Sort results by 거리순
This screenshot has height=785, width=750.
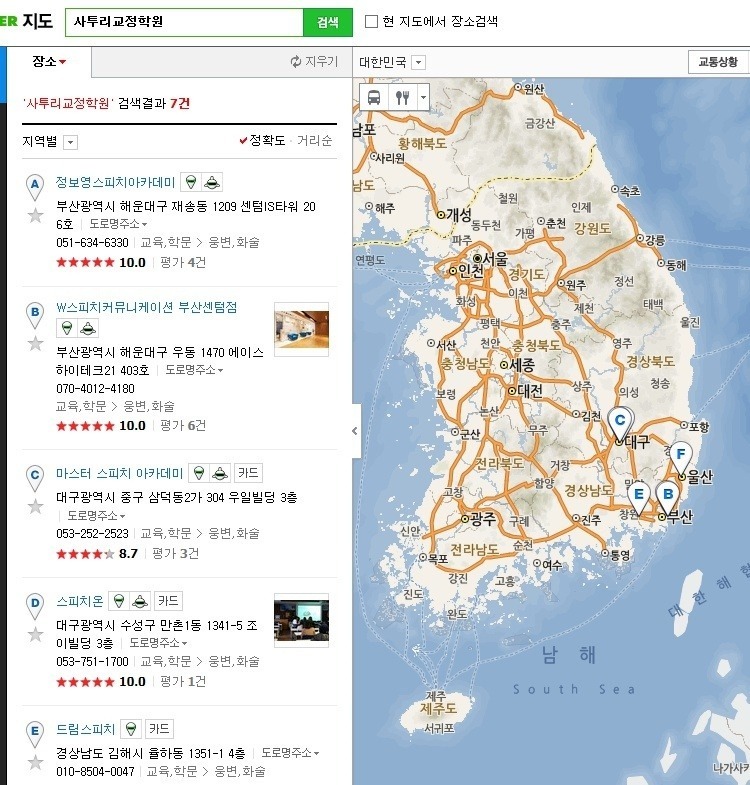[x=315, y=141]
